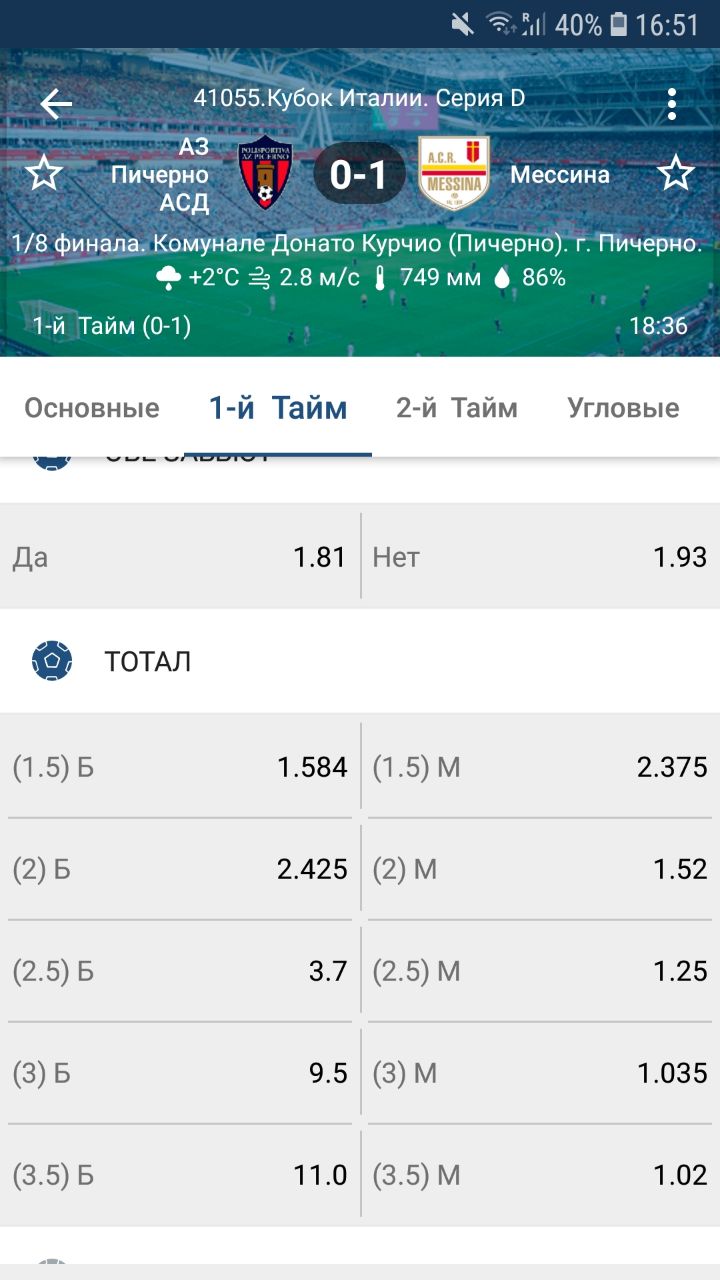
Task: Add total (2.5) Б at 3.7
Action: point(180,971)
